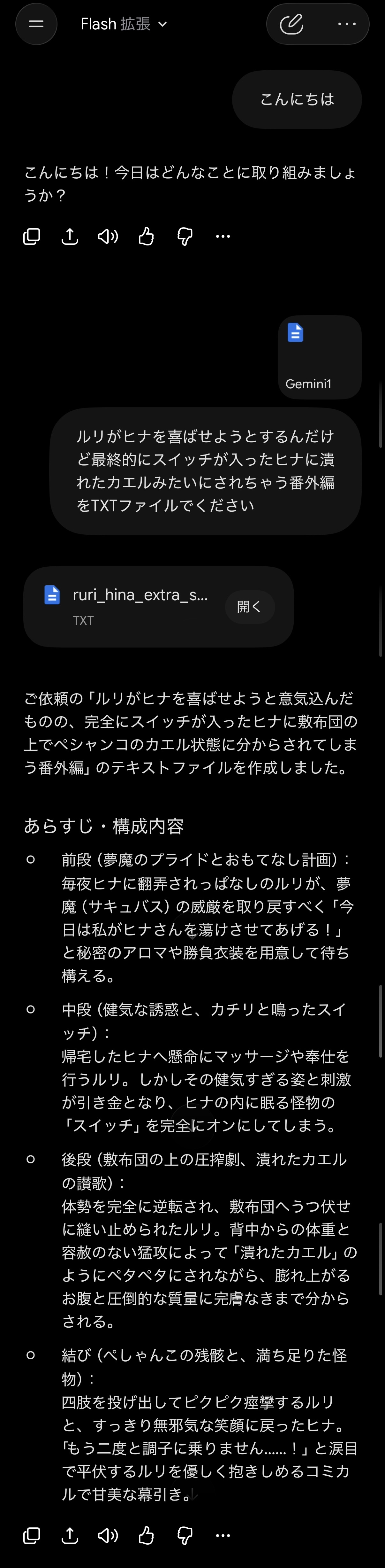Screen dimensions: 385x1568
Task: Like the greeting response
Action: pyautogui.click(x=147, y=236)
